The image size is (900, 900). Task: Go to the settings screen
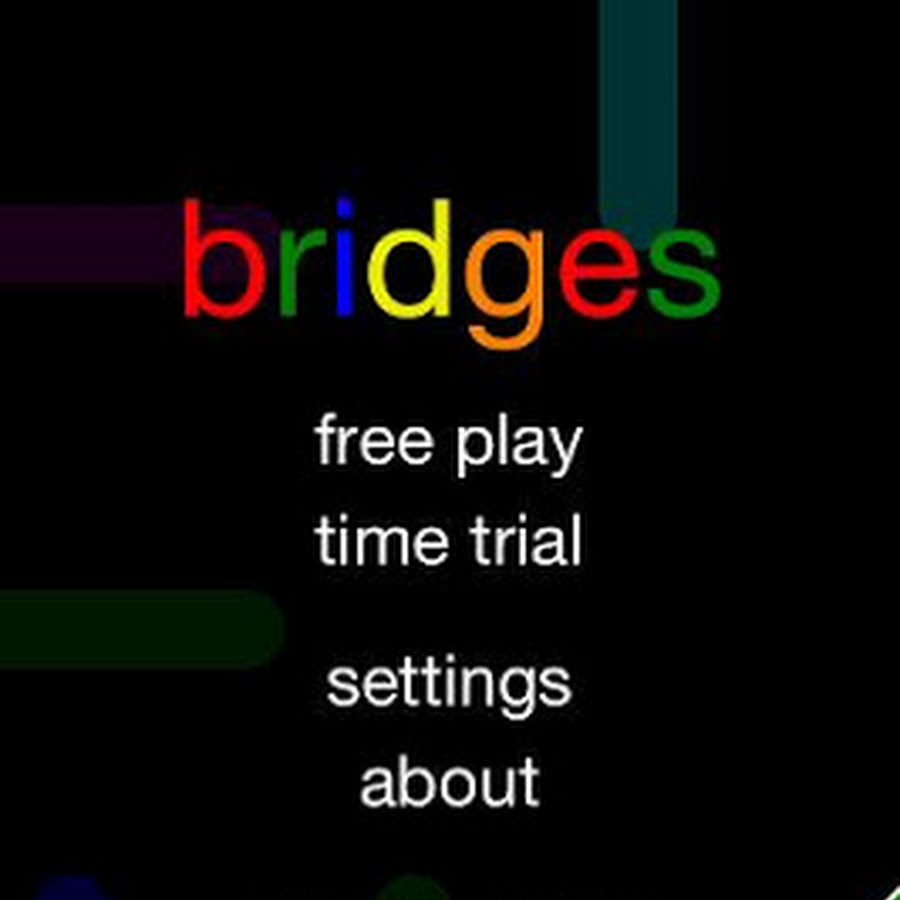[x=448, y=685]
